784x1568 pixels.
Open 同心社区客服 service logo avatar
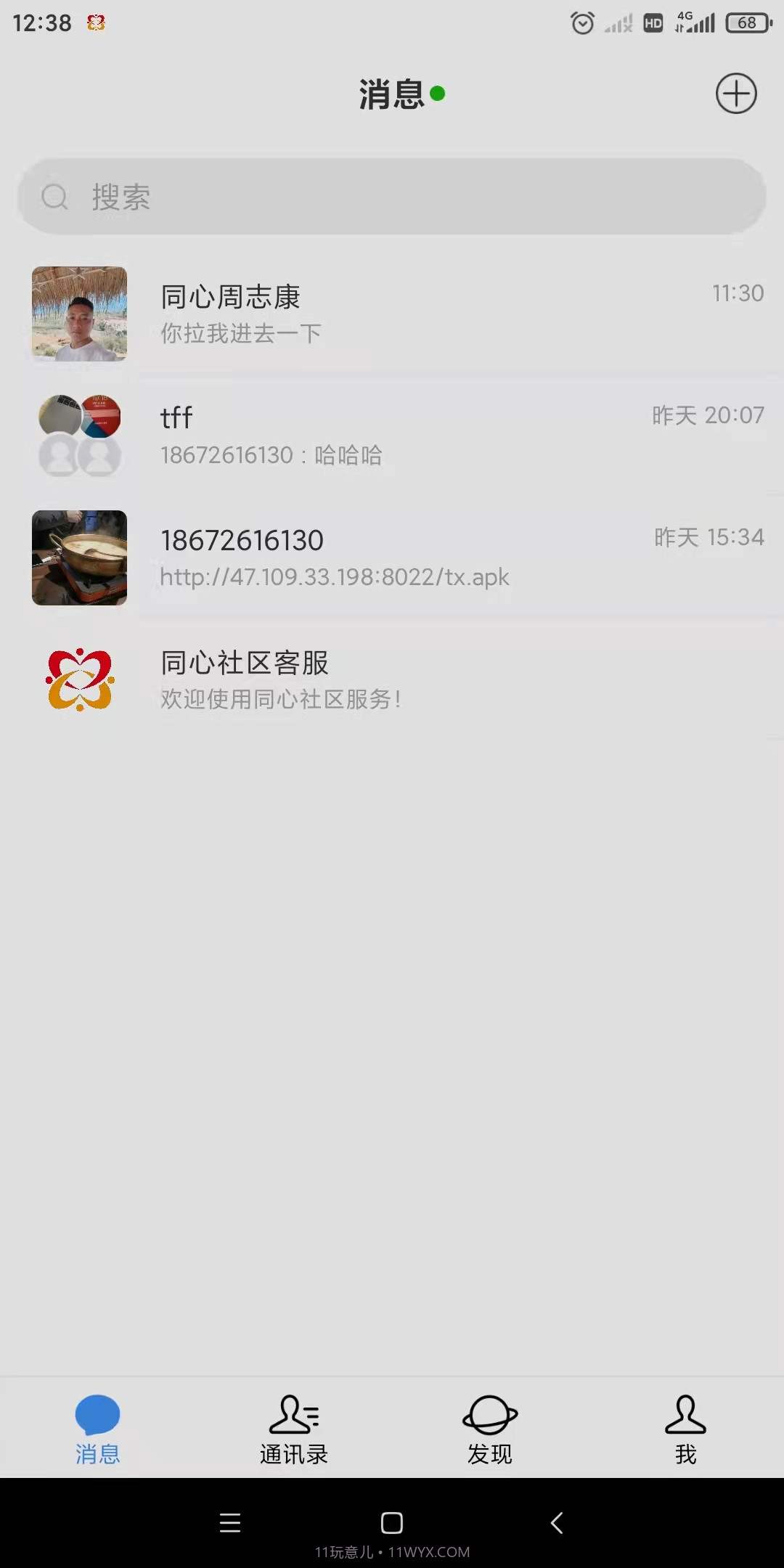pyautogui.click(x=79, y=680)
